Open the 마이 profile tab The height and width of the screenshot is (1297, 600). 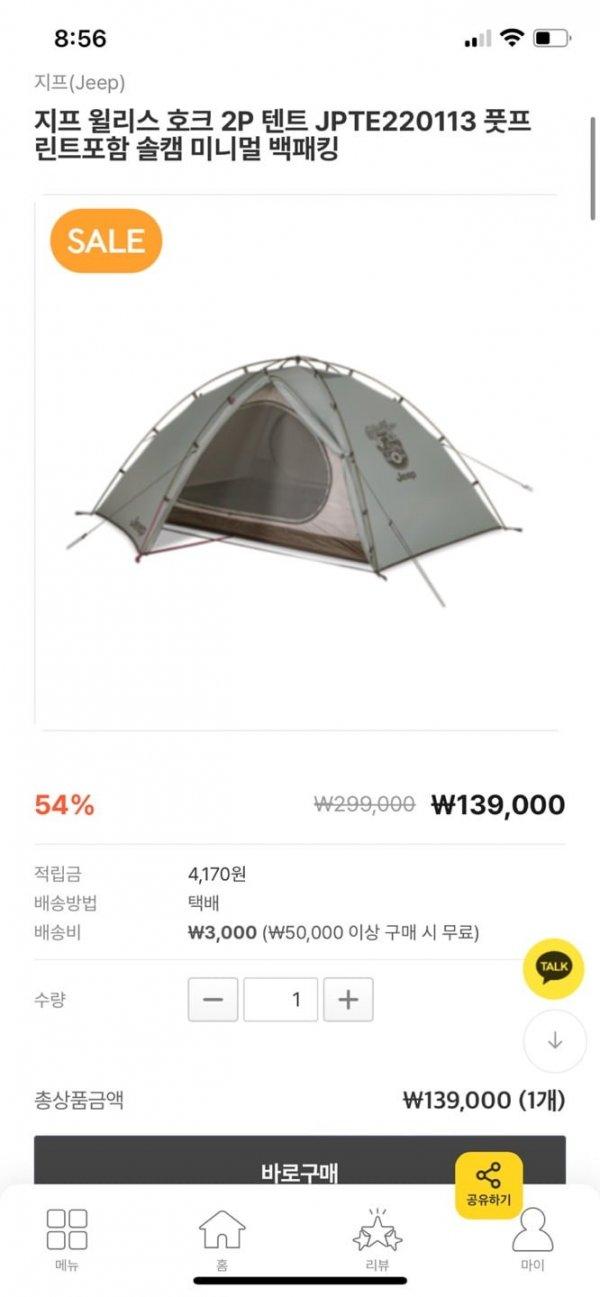(x=532, y=1238)
